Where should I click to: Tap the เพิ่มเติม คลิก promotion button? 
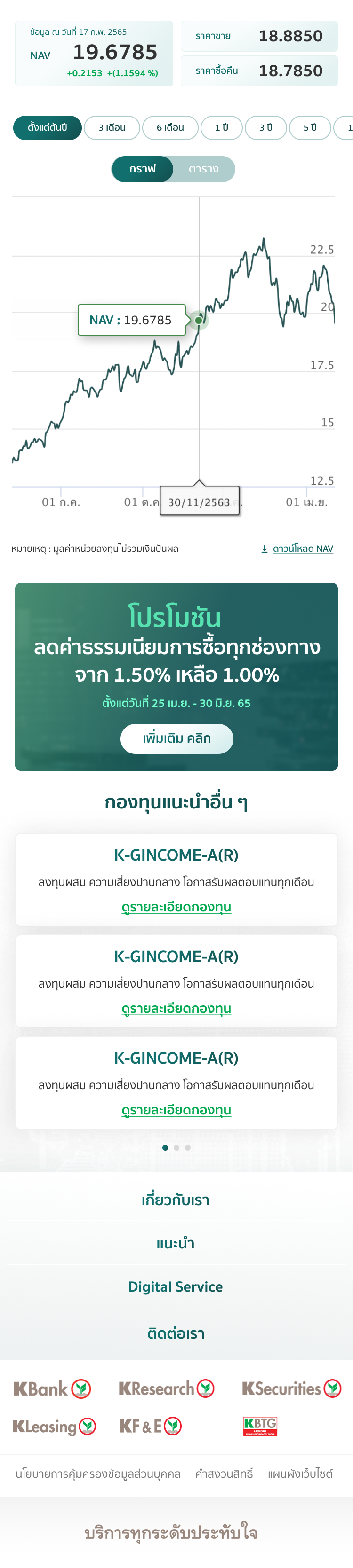177,738
